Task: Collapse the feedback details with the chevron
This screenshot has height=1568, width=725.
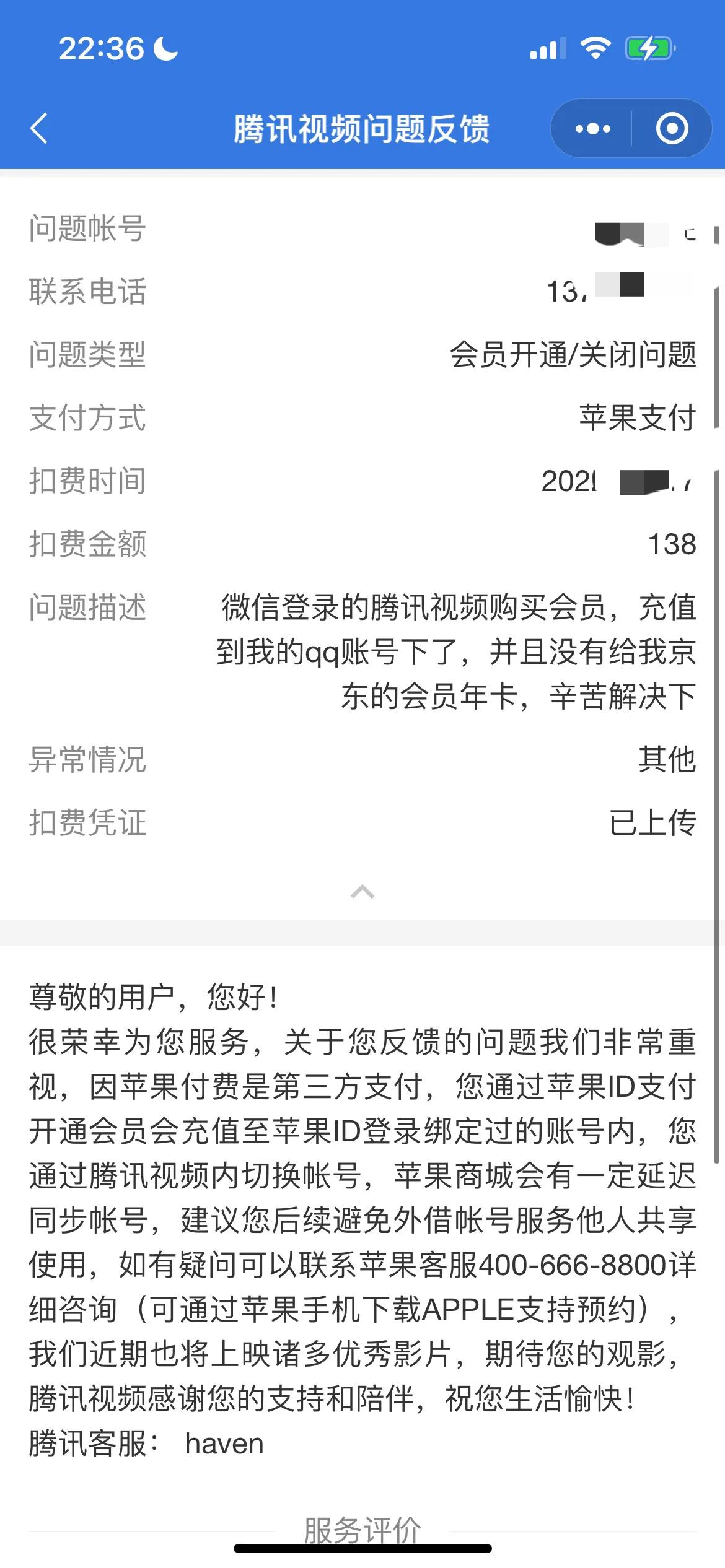Action: 362,892
